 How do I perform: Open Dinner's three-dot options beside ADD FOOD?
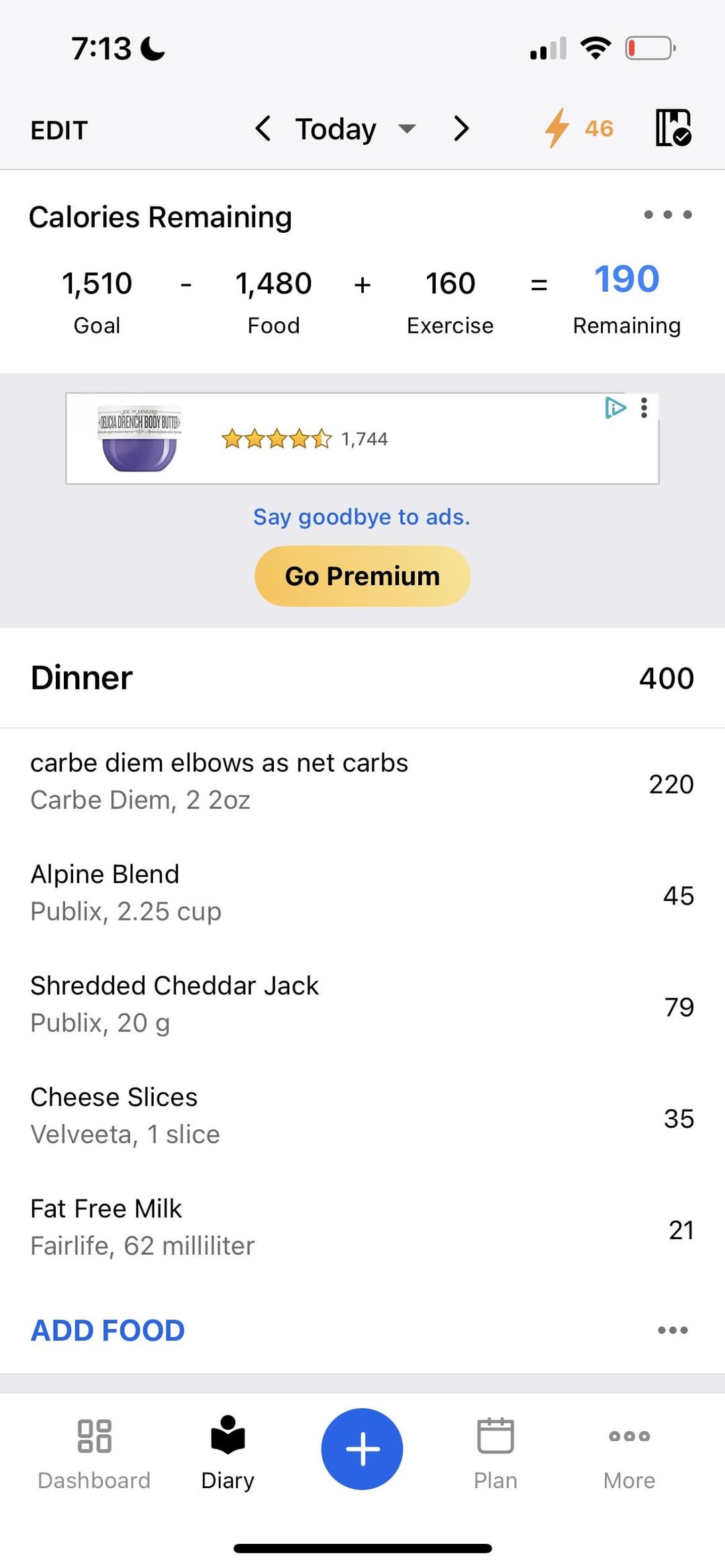click(673, 1330)
